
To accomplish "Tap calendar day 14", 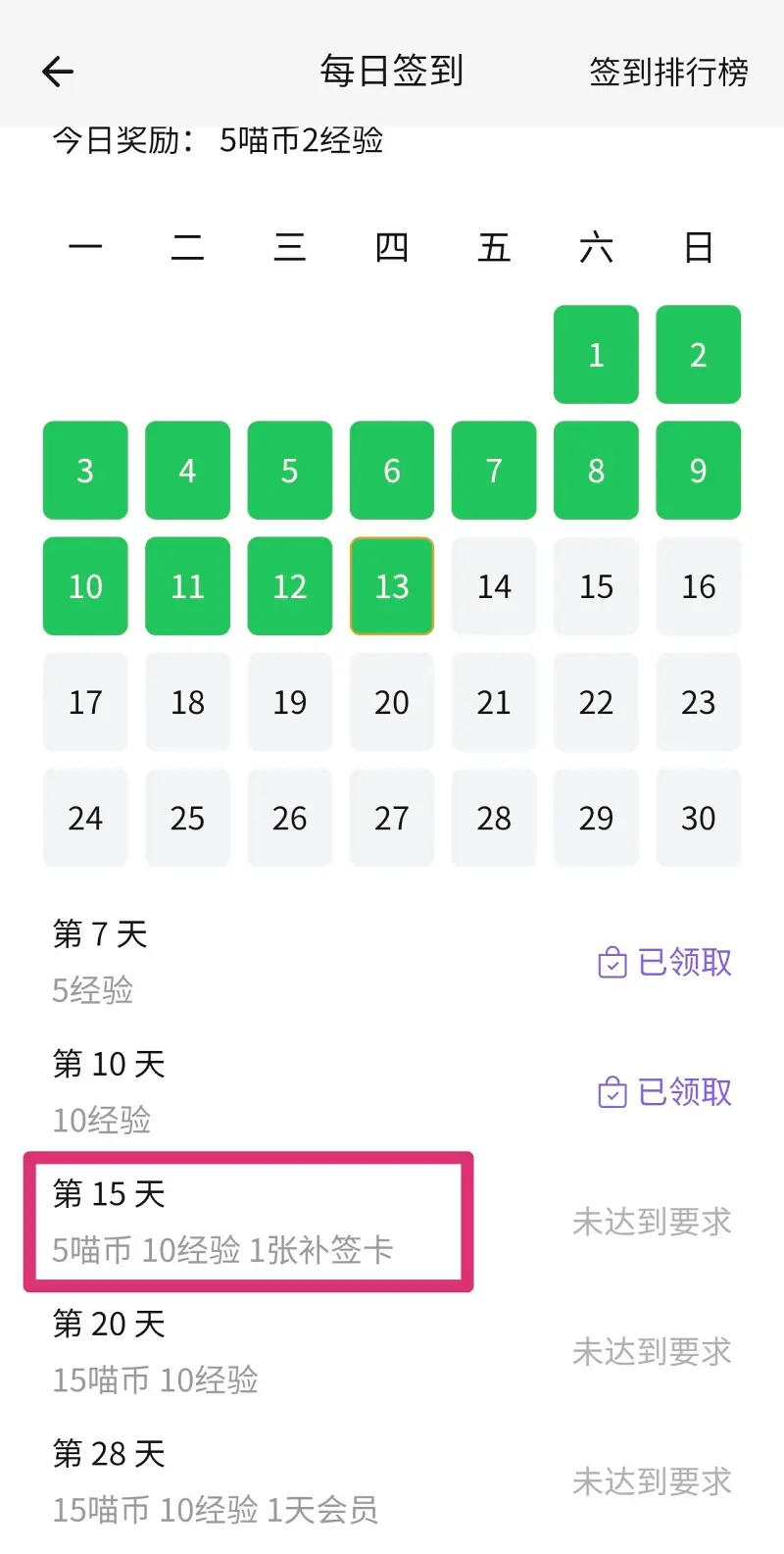I will (x=494, y=586).
